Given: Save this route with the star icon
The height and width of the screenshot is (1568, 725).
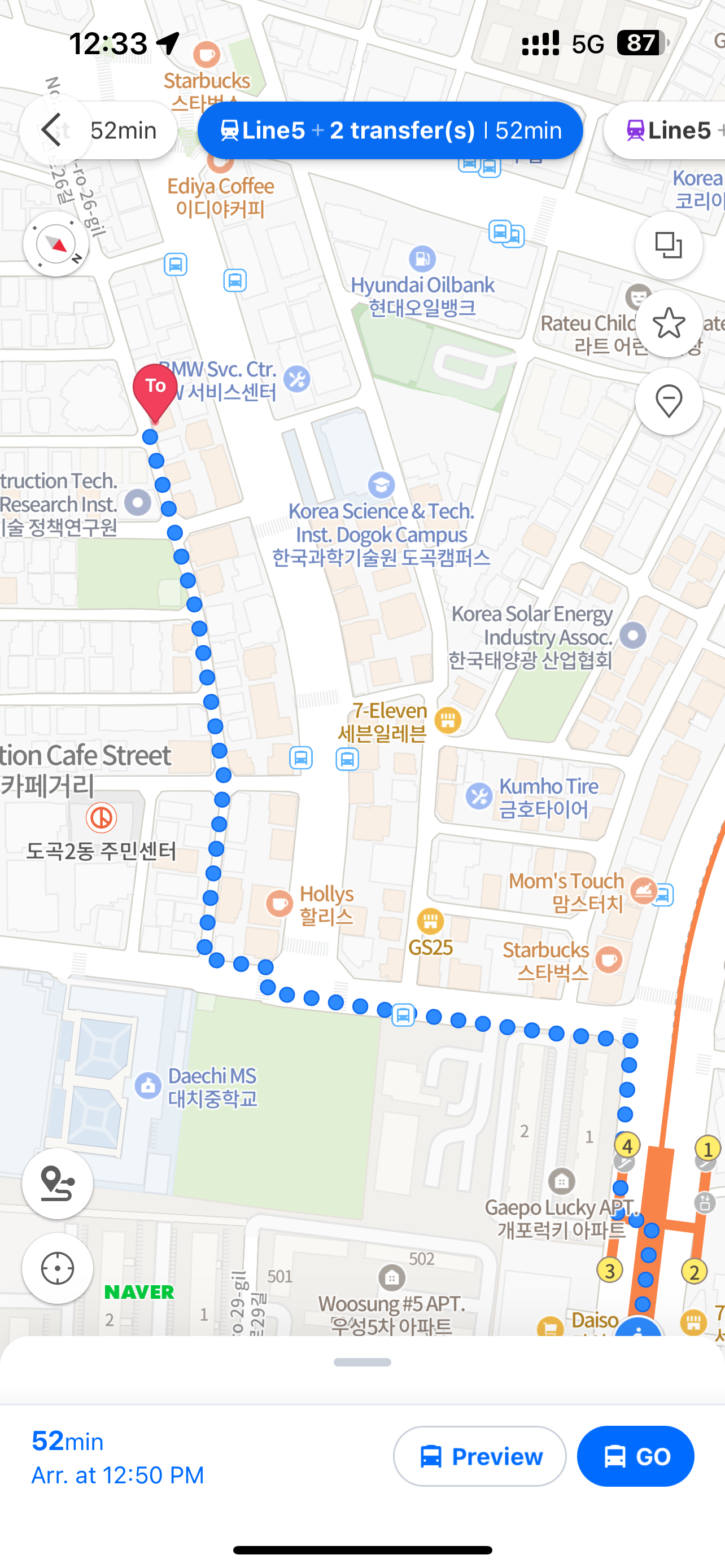Looking at the screenshot, I should pos(669,323).
